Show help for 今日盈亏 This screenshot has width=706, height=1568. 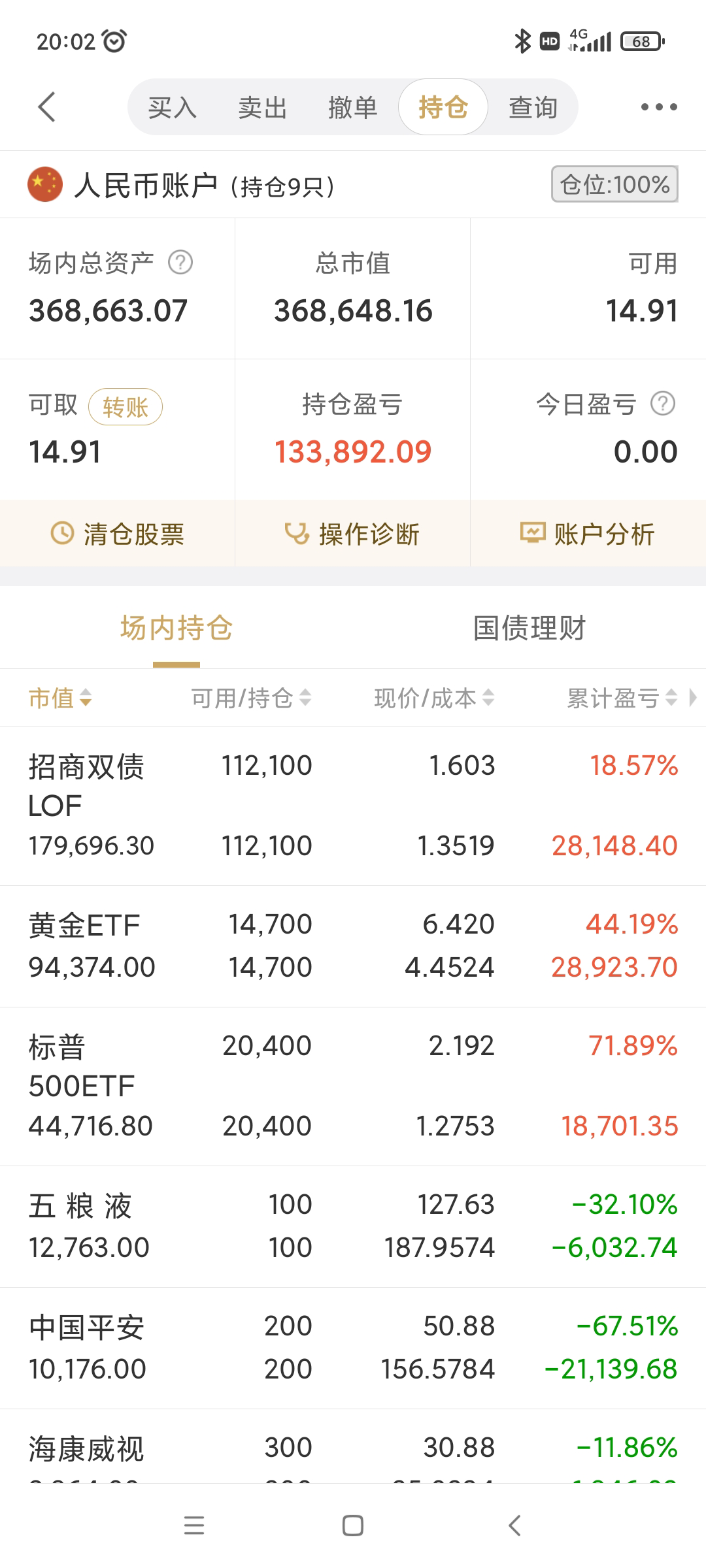662,404
